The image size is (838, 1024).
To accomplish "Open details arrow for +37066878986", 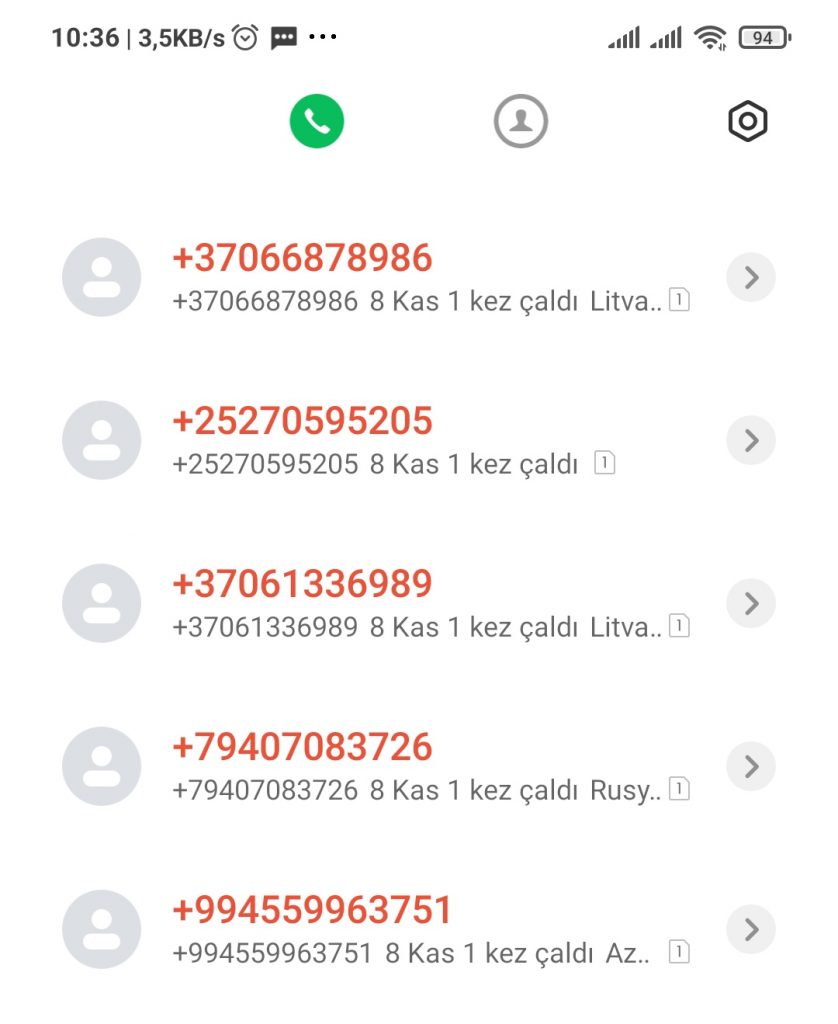I will (751, 278).
